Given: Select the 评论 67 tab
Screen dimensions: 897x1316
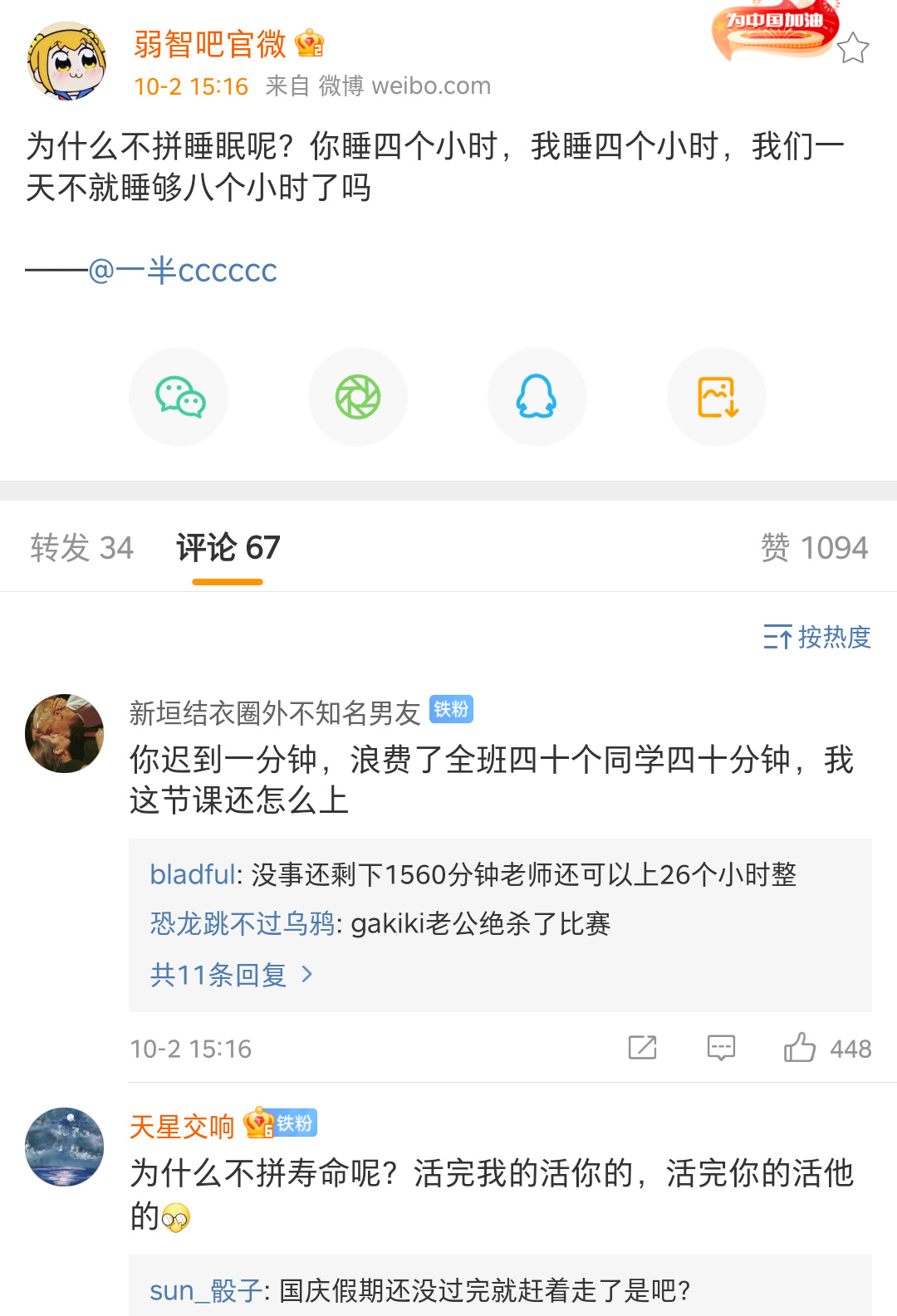Looking at the screenshot, I should point(228,548).
